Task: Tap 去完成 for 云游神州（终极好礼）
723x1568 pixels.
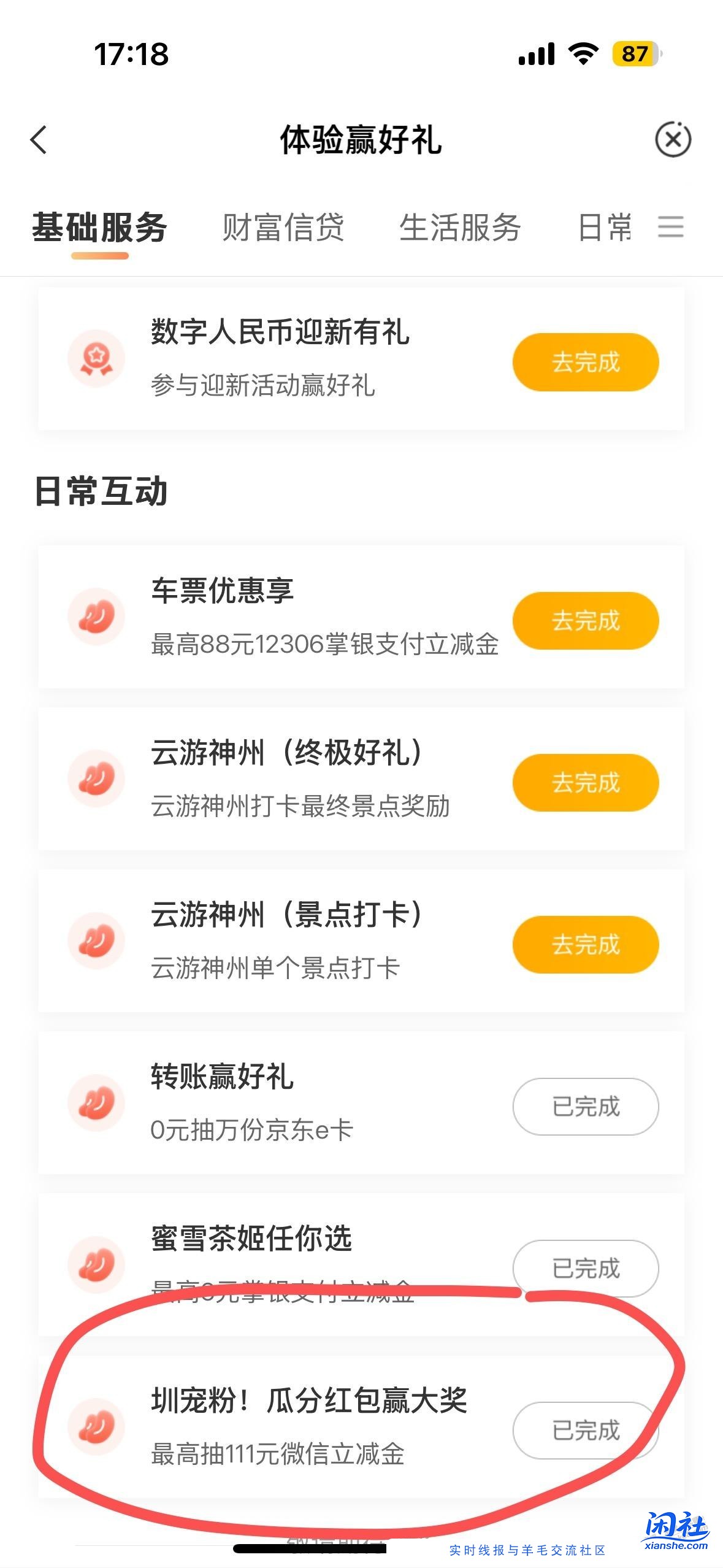Action: coord(585,783)
